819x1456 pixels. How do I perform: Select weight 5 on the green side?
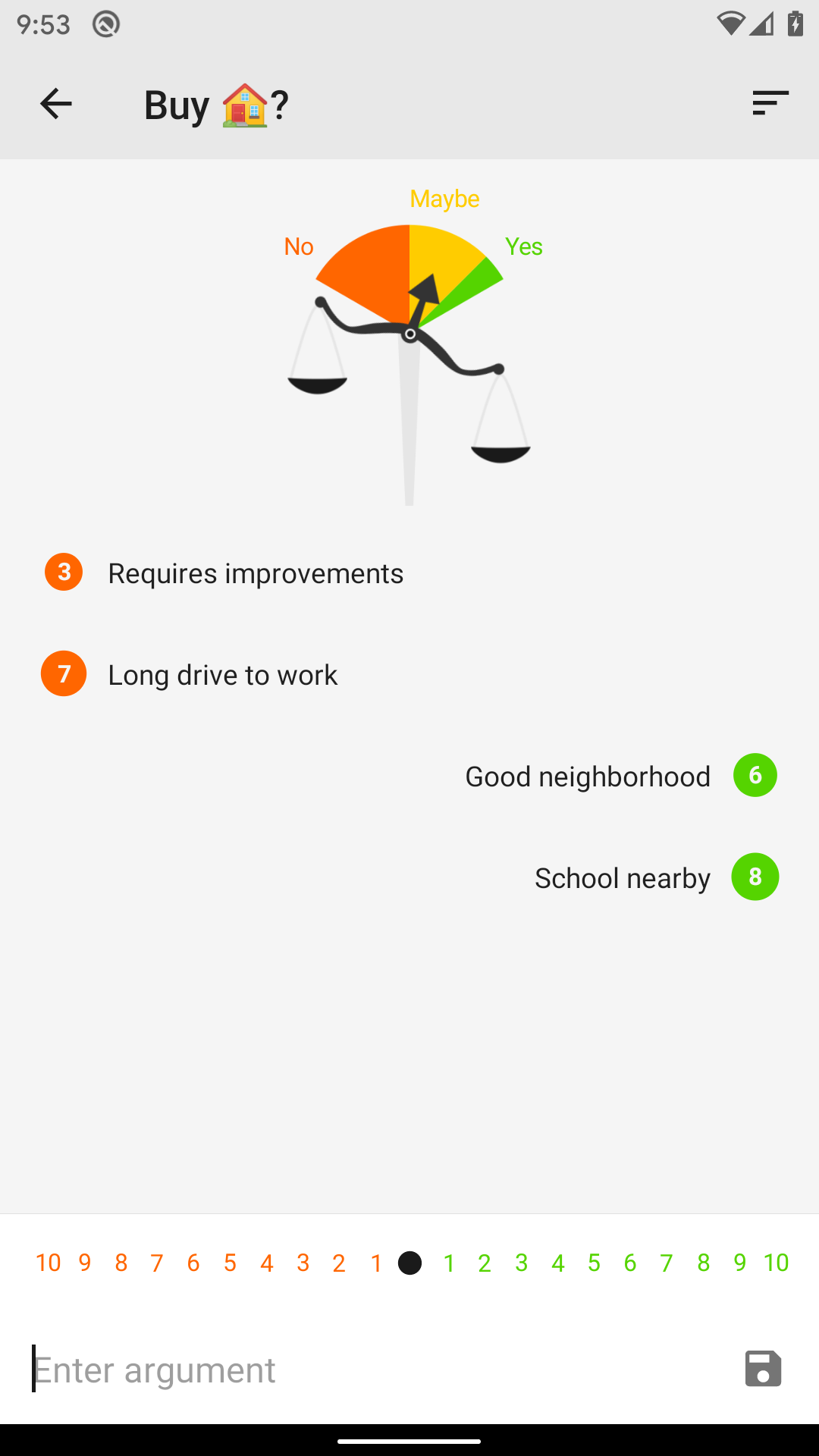[594, 1263]
